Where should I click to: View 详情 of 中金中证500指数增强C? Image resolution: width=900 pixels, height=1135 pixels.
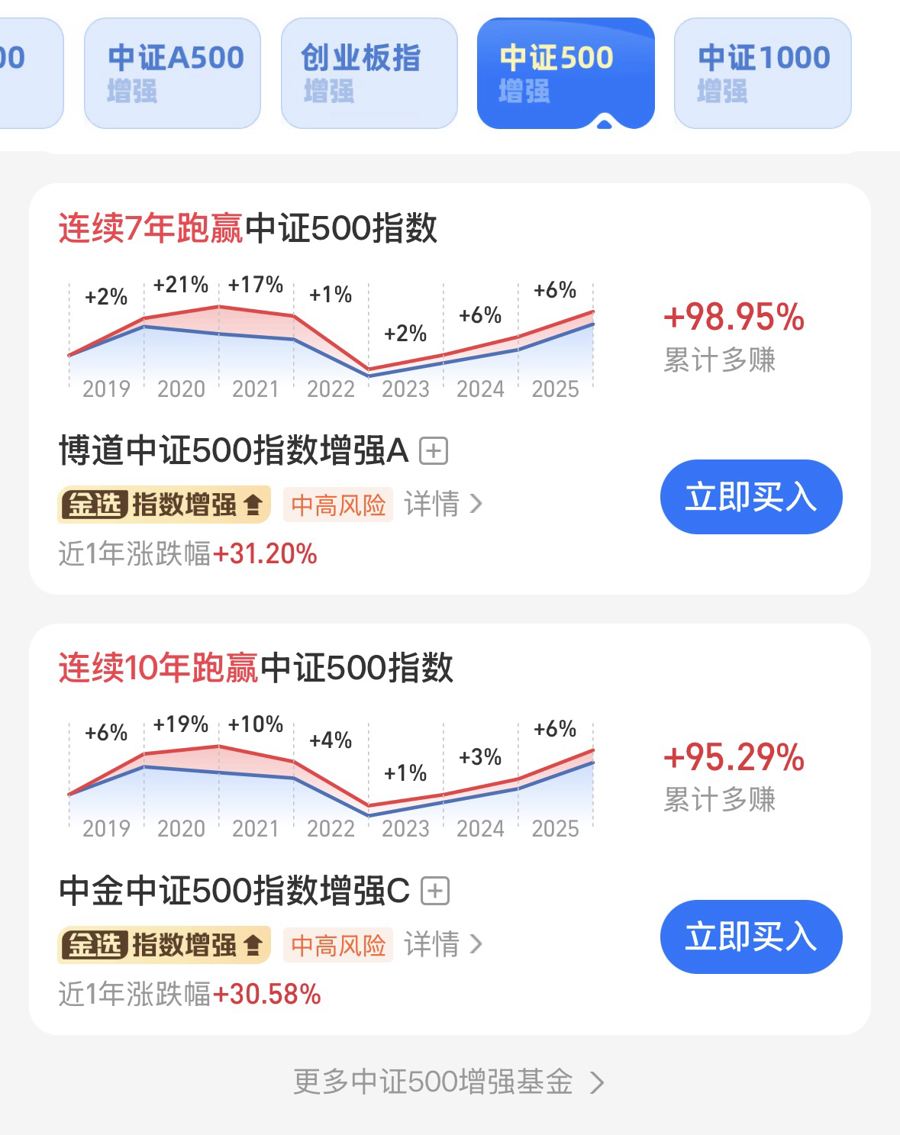pos(443,944)
